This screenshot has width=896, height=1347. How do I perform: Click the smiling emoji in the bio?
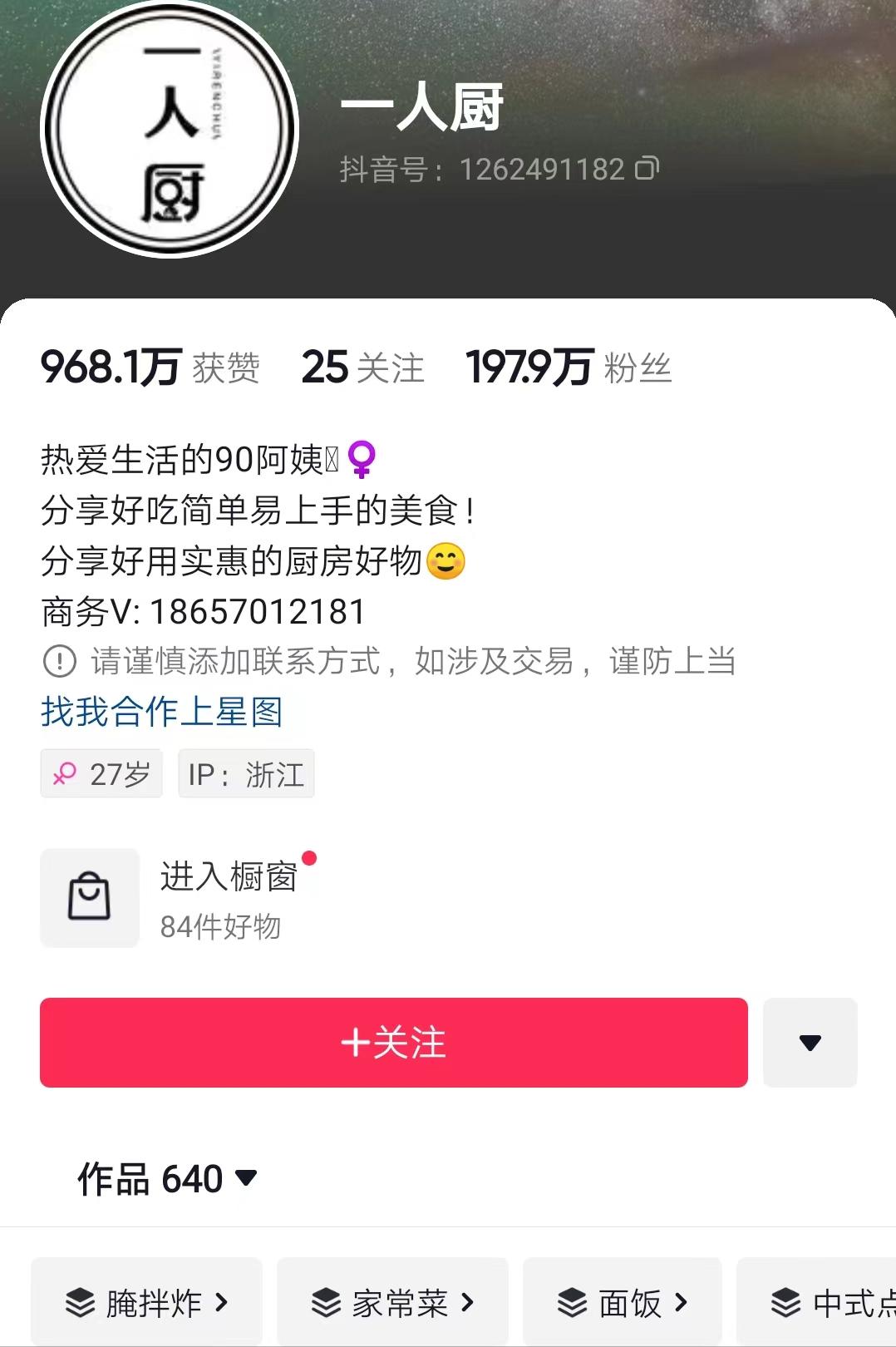[446, 561]
